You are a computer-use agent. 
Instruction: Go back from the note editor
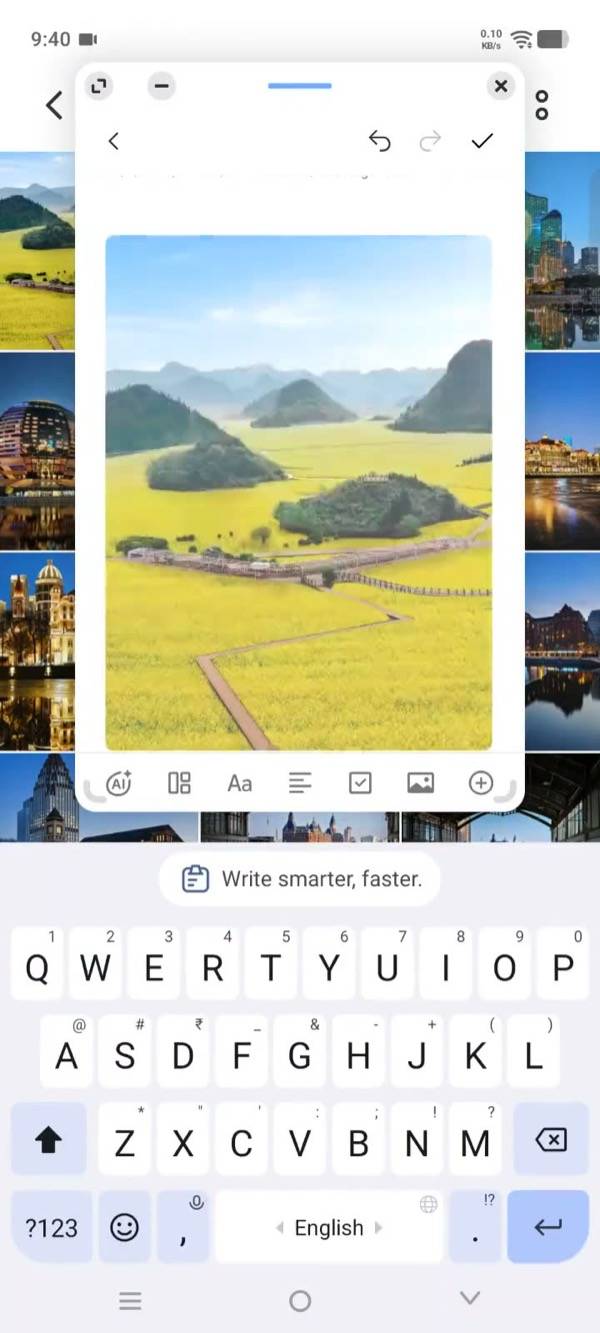click(x=113, y=141)
